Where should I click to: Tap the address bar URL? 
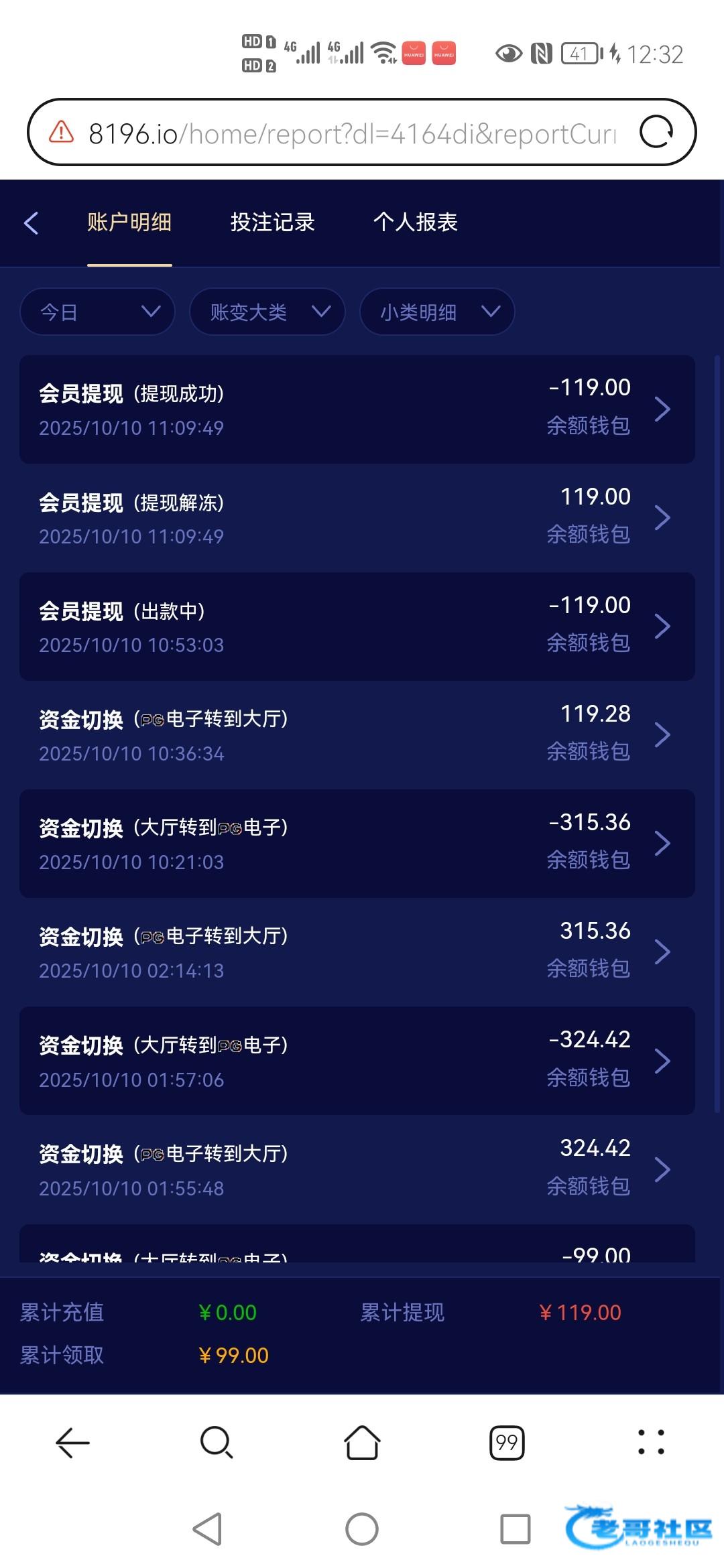pyautogui.click(x=352, y=134)
